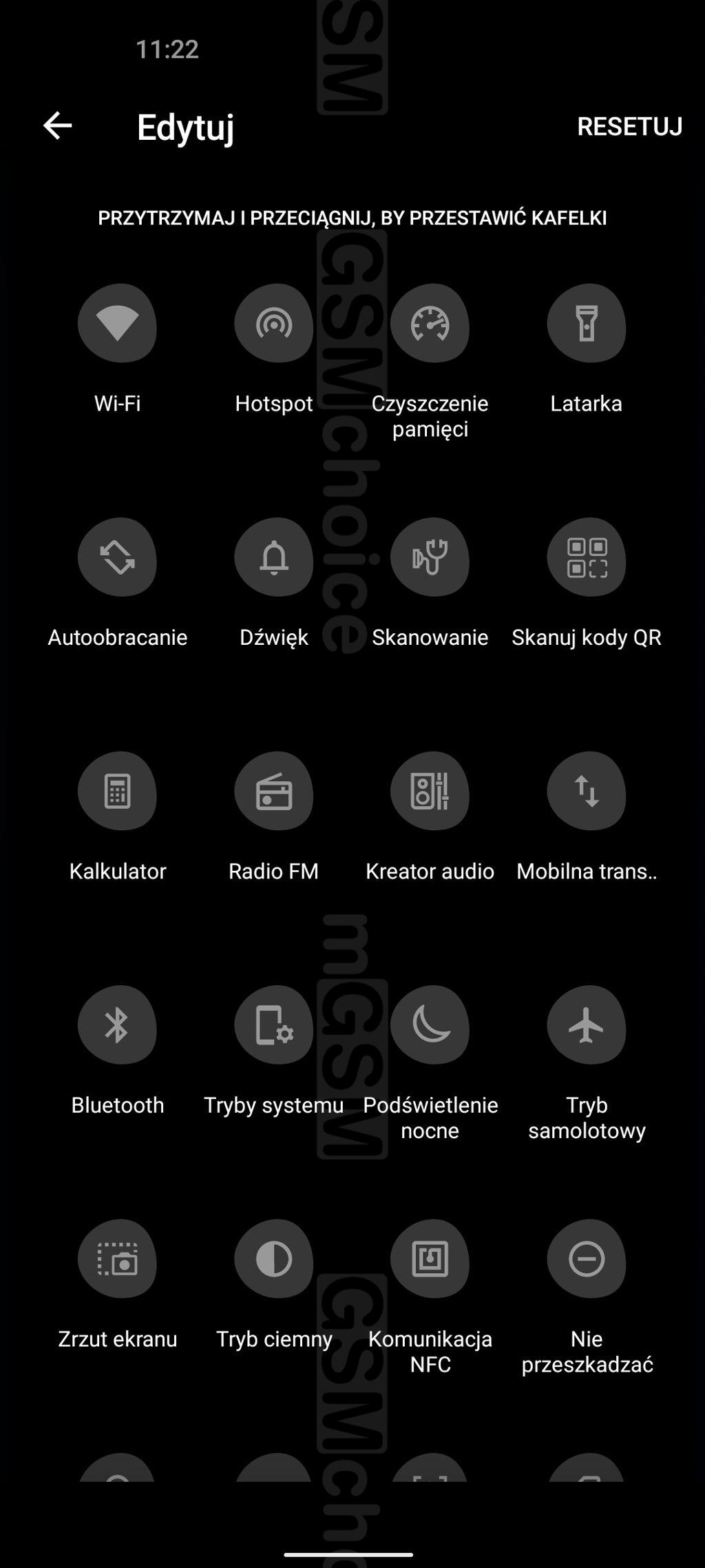Tap the Tryb samolotowy tile
Viewport: 705px width, 1568px height.
[587, 1024]
